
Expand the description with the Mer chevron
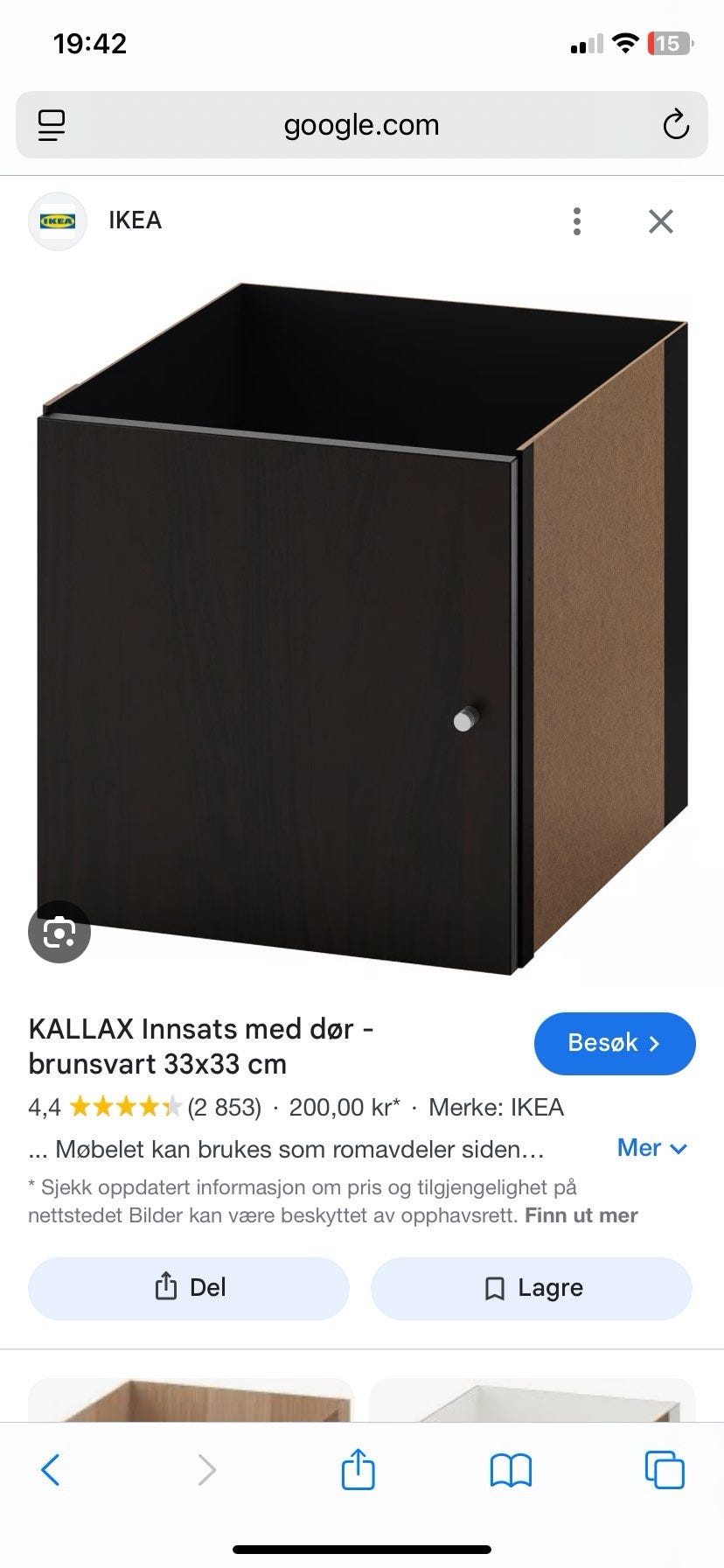pos(652,1147)
